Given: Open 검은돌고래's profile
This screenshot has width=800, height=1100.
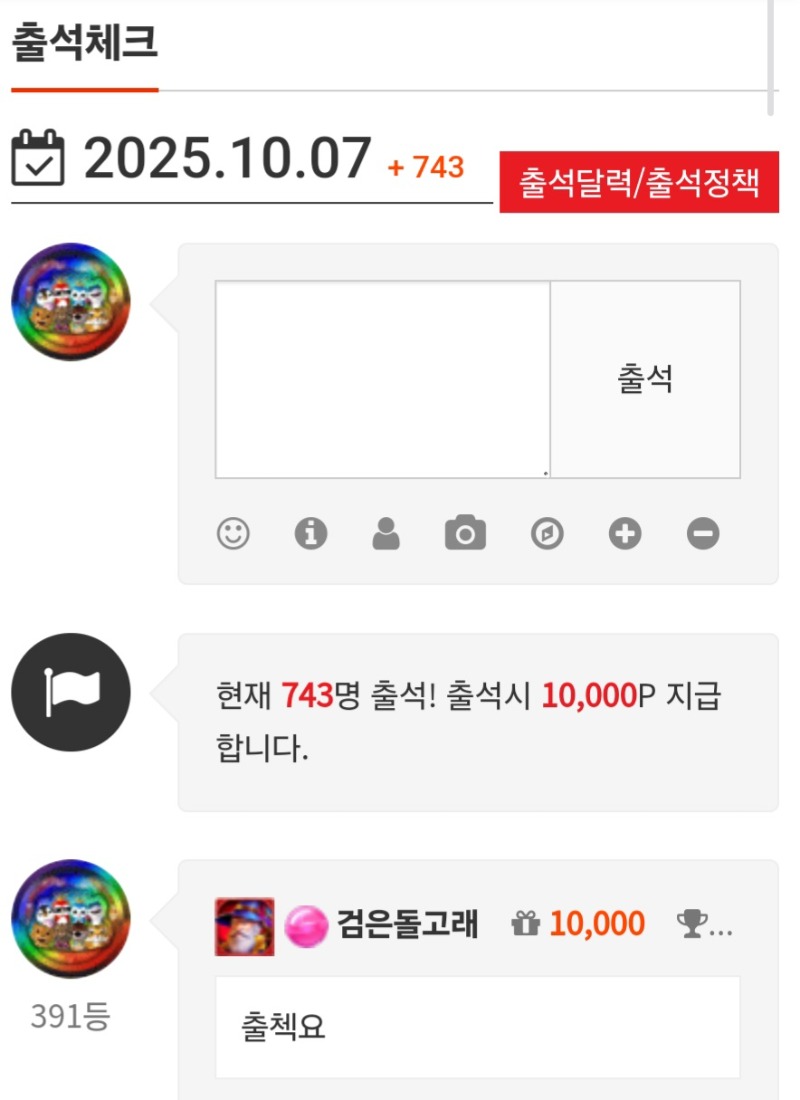Looking at the screenshot, I should [x=407, y=925].
